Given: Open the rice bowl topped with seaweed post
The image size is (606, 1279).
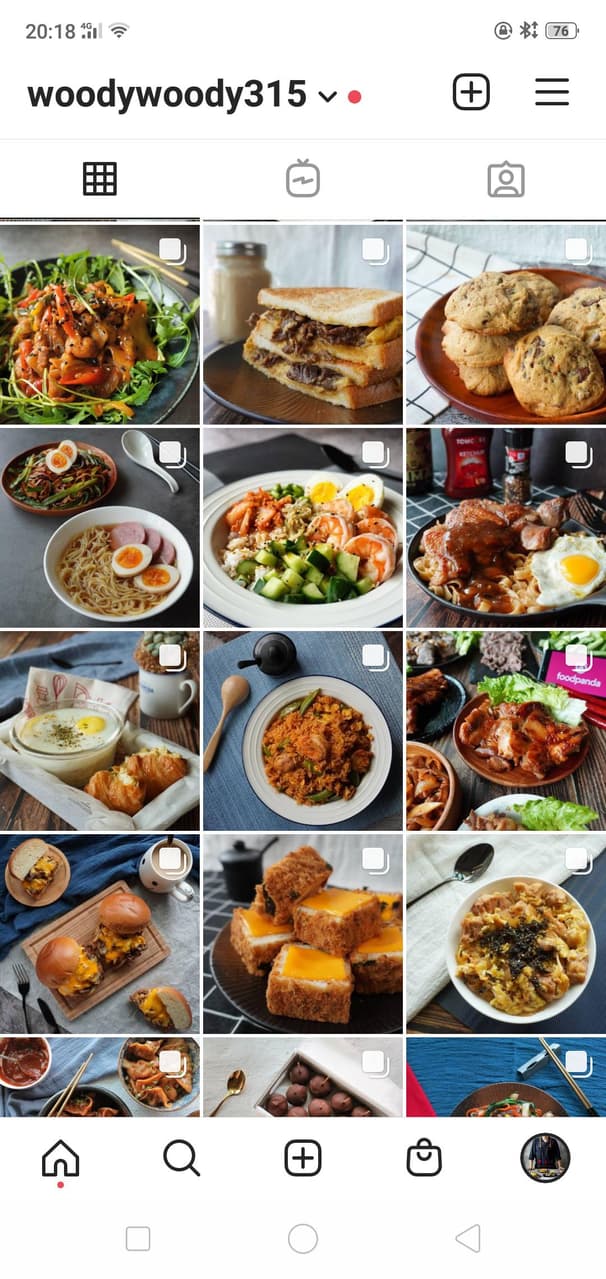Looking at the screenshot, I should pos(506,934).
